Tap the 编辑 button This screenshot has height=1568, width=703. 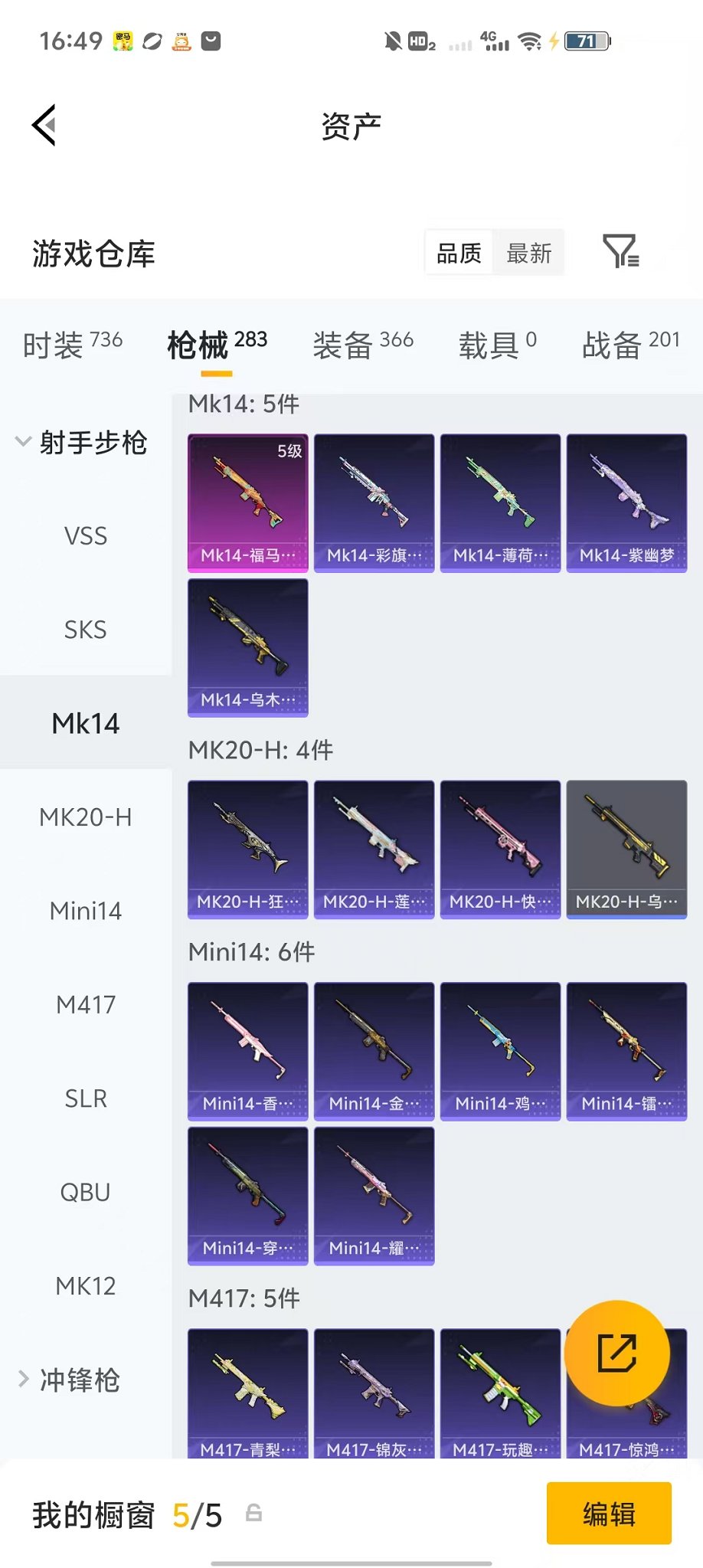[x=609, y=1514]
